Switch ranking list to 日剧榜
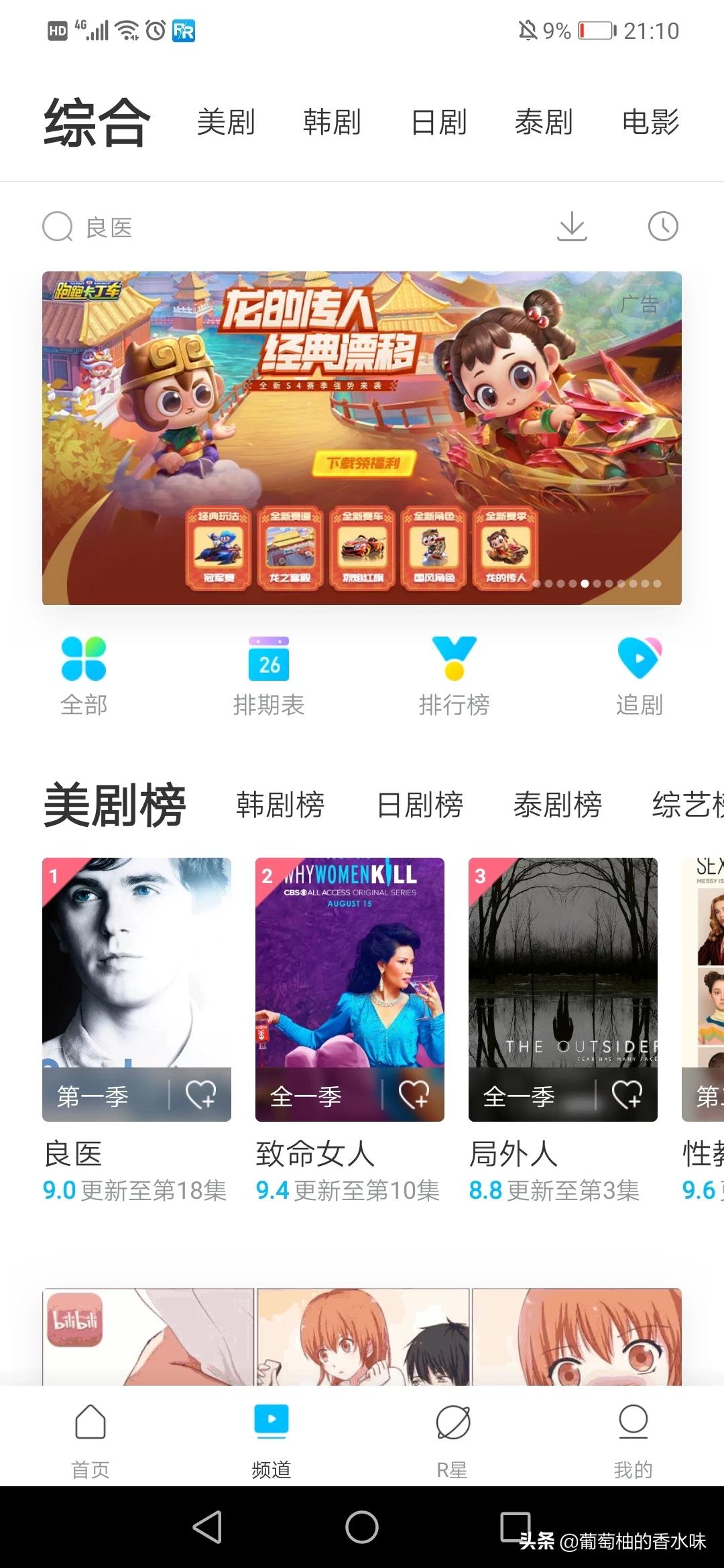The width and height of the screenshot is (724, 1568). tap(420, 805)
